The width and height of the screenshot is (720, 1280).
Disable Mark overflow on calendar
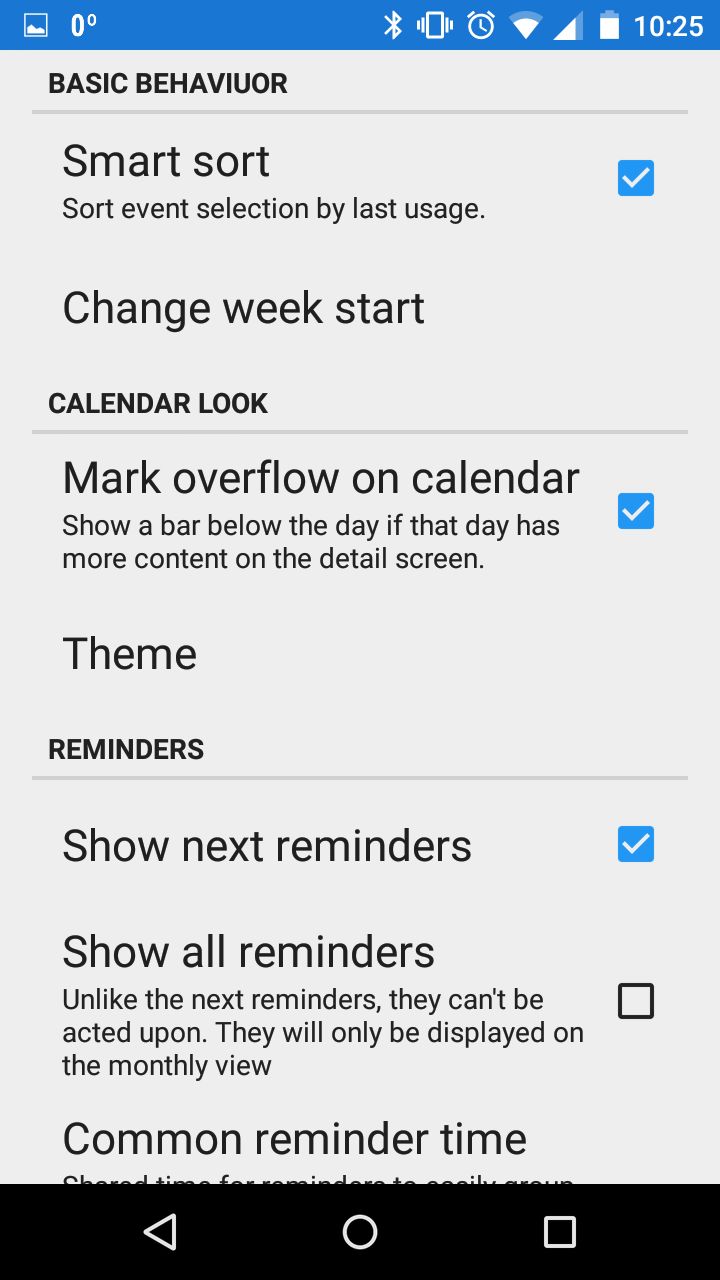click(636, 511)
